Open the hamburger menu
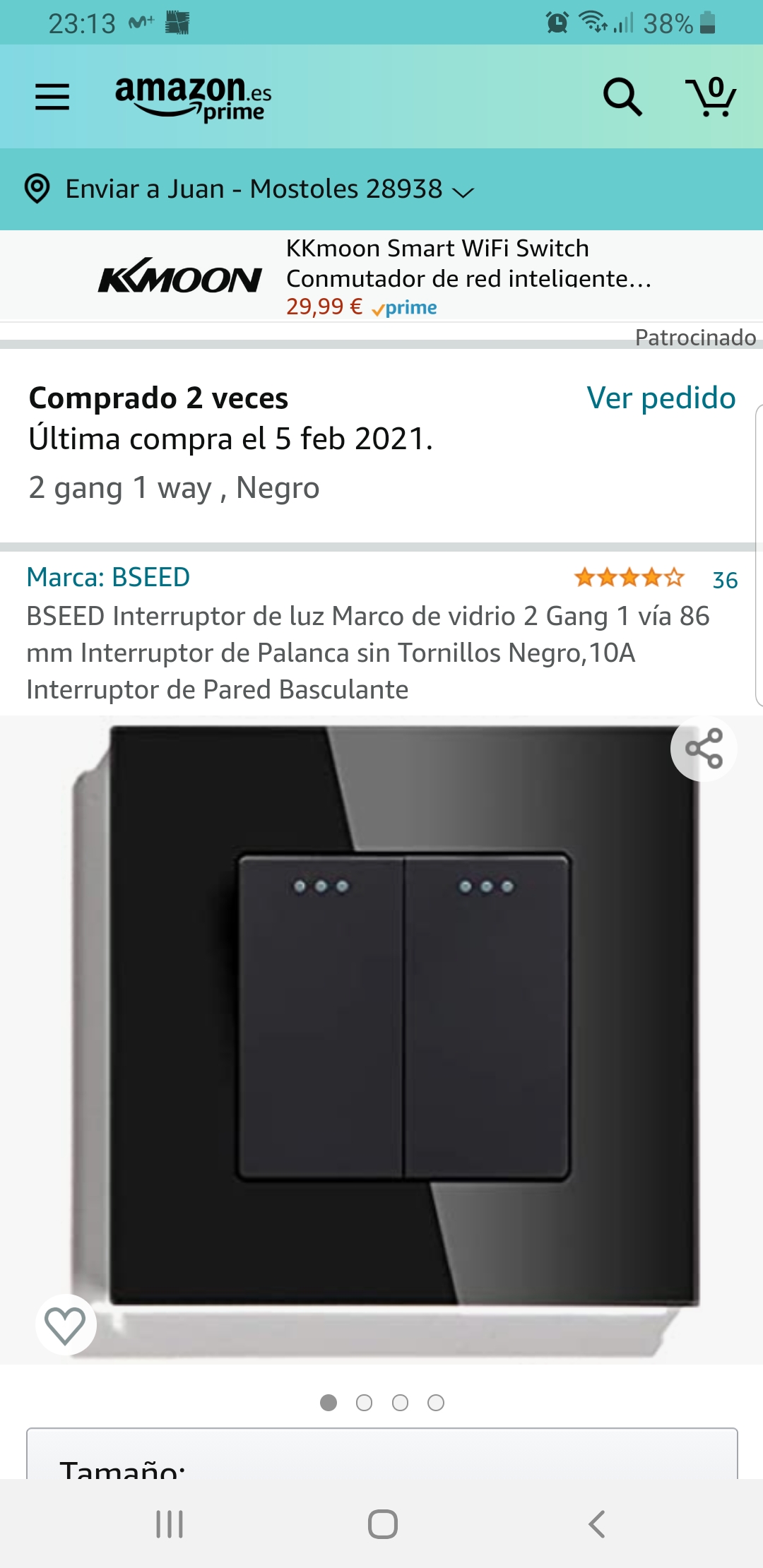 tap(52, 97)
